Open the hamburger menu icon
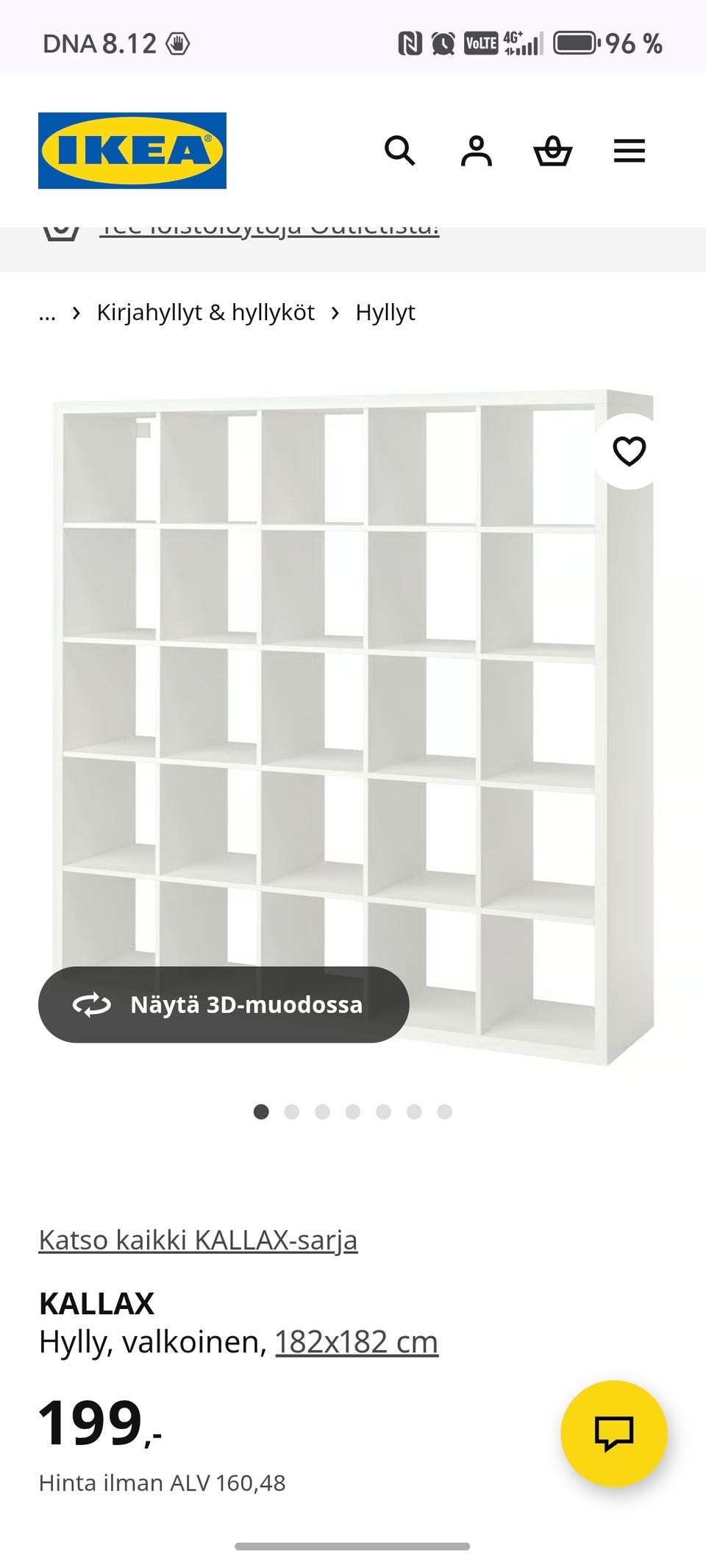The height and width of the screenshot is (1568, 706). click(x=630, y=151)
